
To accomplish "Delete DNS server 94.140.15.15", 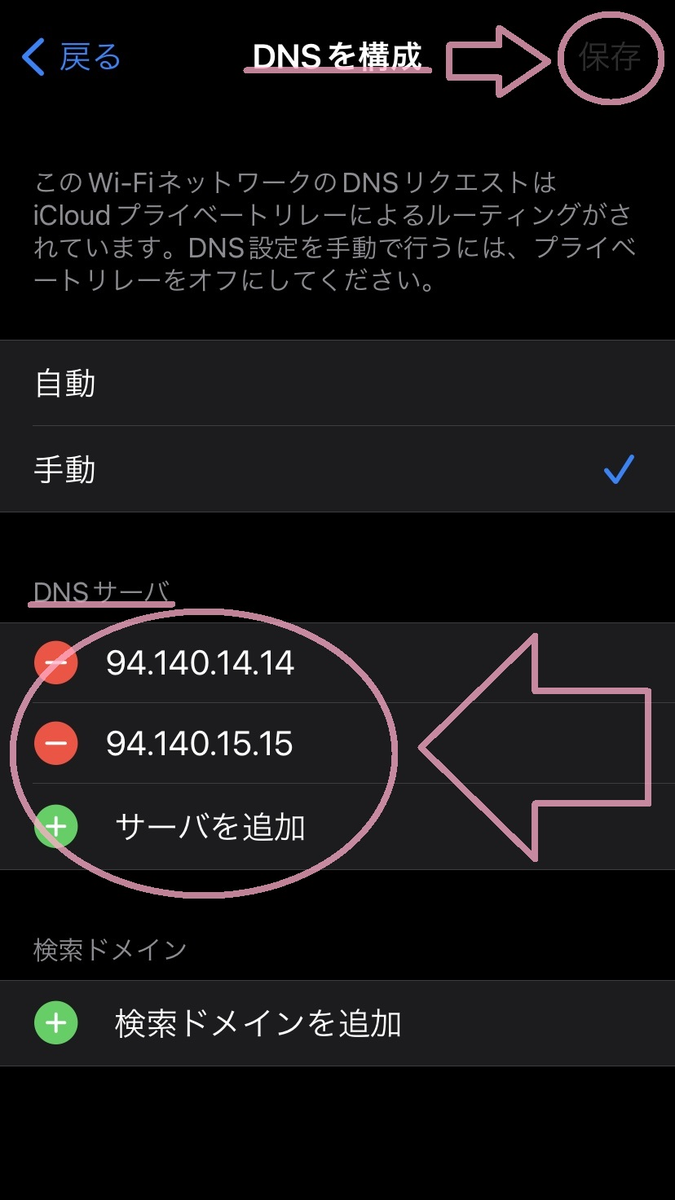I will 56,744.
